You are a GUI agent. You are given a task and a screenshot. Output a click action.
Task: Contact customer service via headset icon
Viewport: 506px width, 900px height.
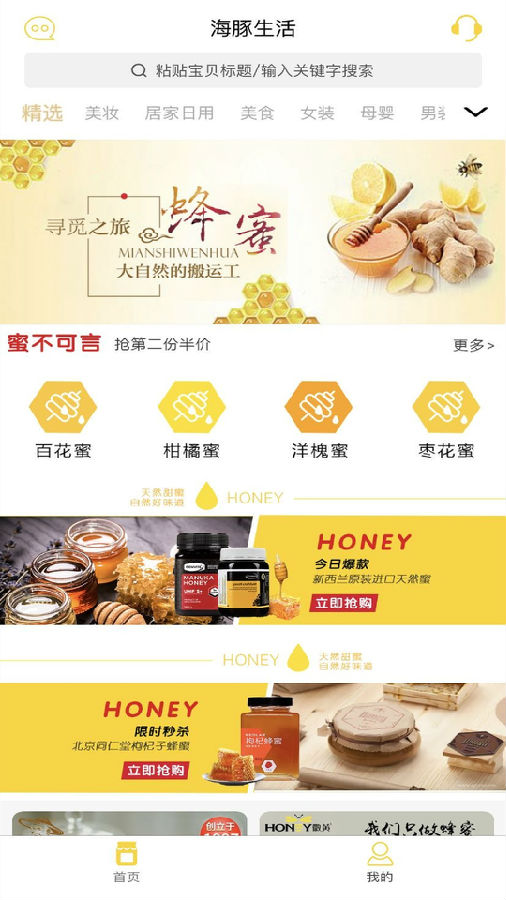coord(466,28)
